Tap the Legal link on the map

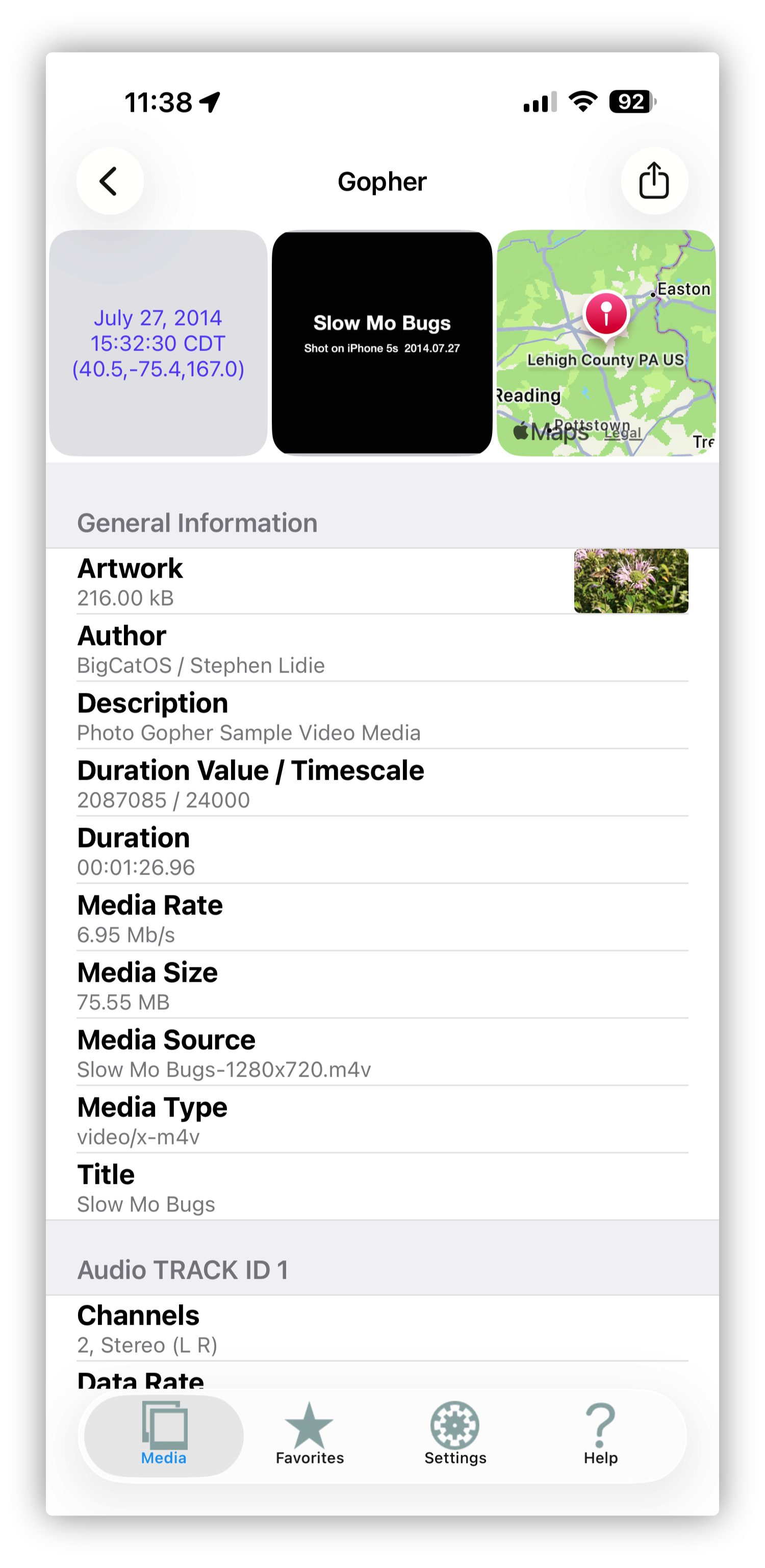click(623, 433)
